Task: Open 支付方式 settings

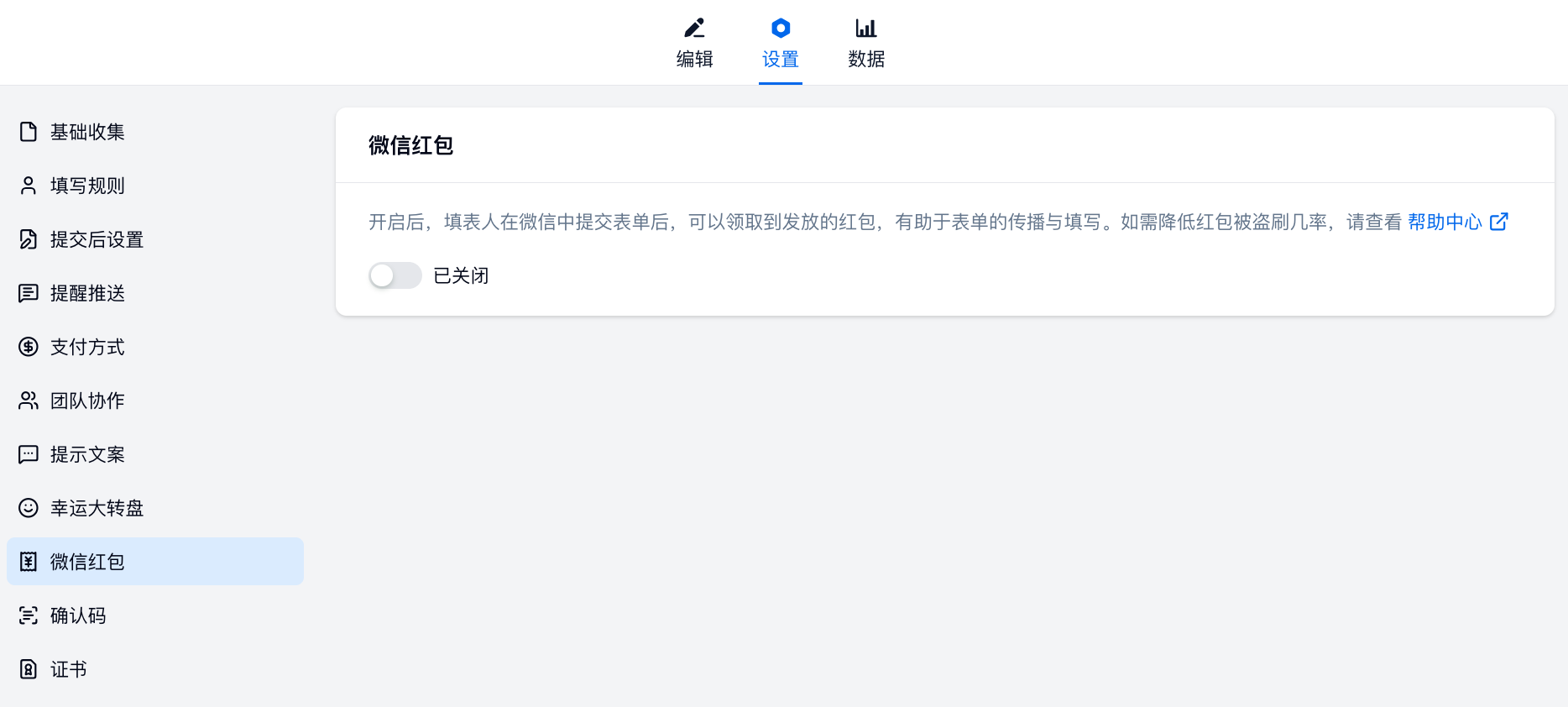Action: point(87,347)
